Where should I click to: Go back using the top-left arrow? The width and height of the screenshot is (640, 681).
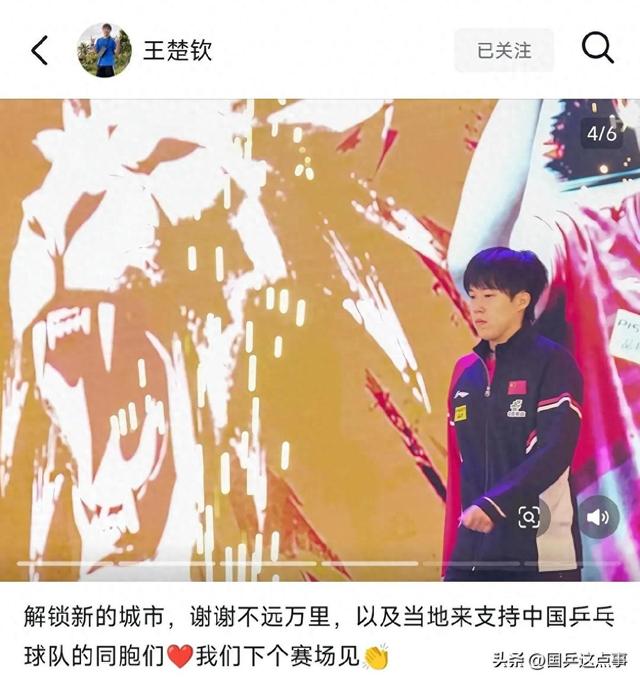(x=40, y=50)
